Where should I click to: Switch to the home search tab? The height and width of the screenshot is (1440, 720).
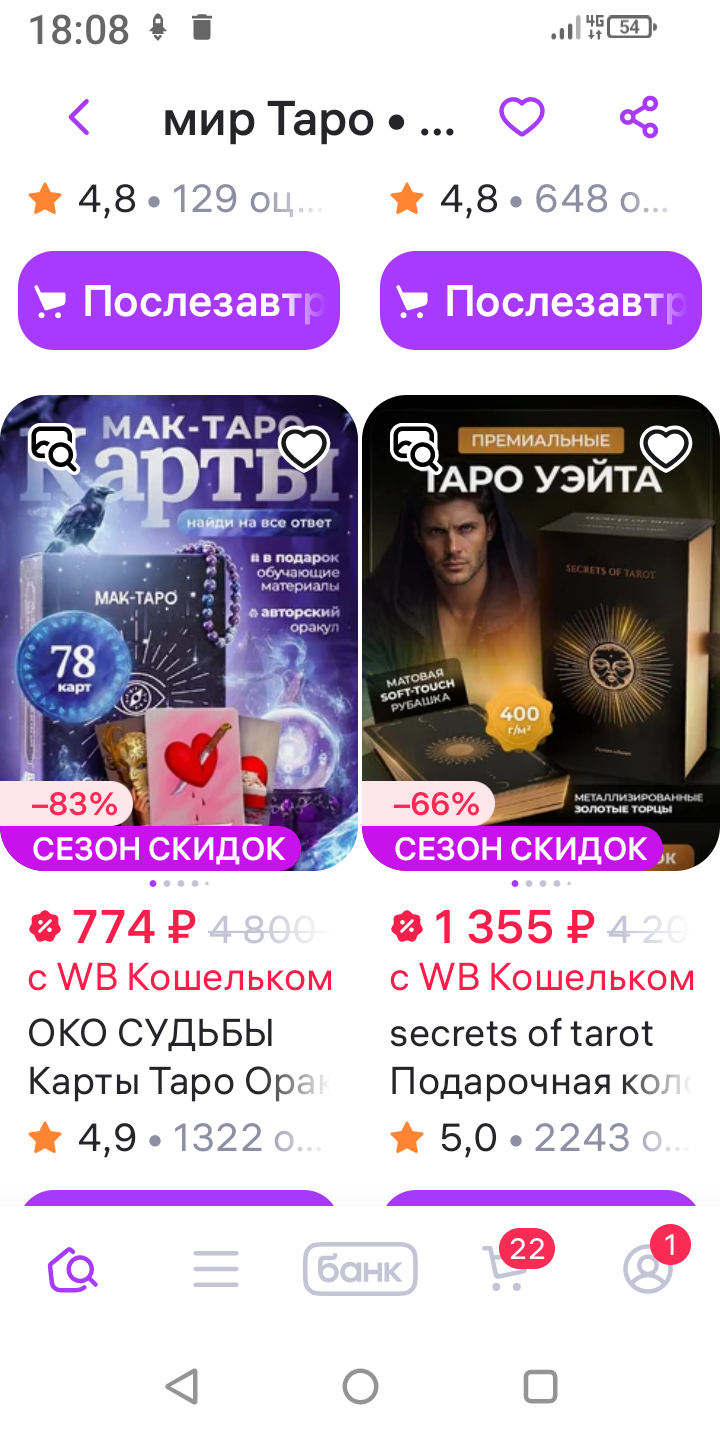pyautogui.click(x=73, y=1270)
